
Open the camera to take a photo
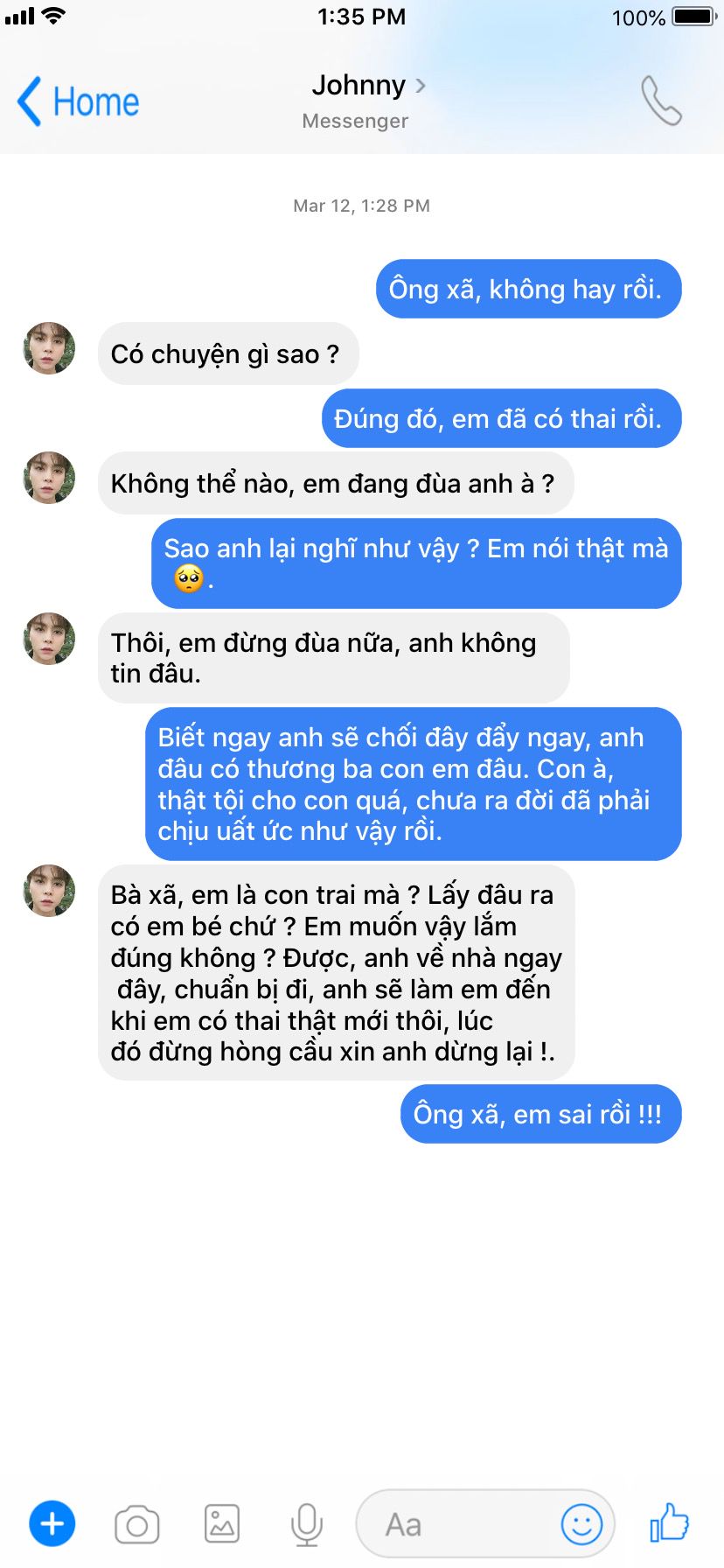[x=137, y=1524]
